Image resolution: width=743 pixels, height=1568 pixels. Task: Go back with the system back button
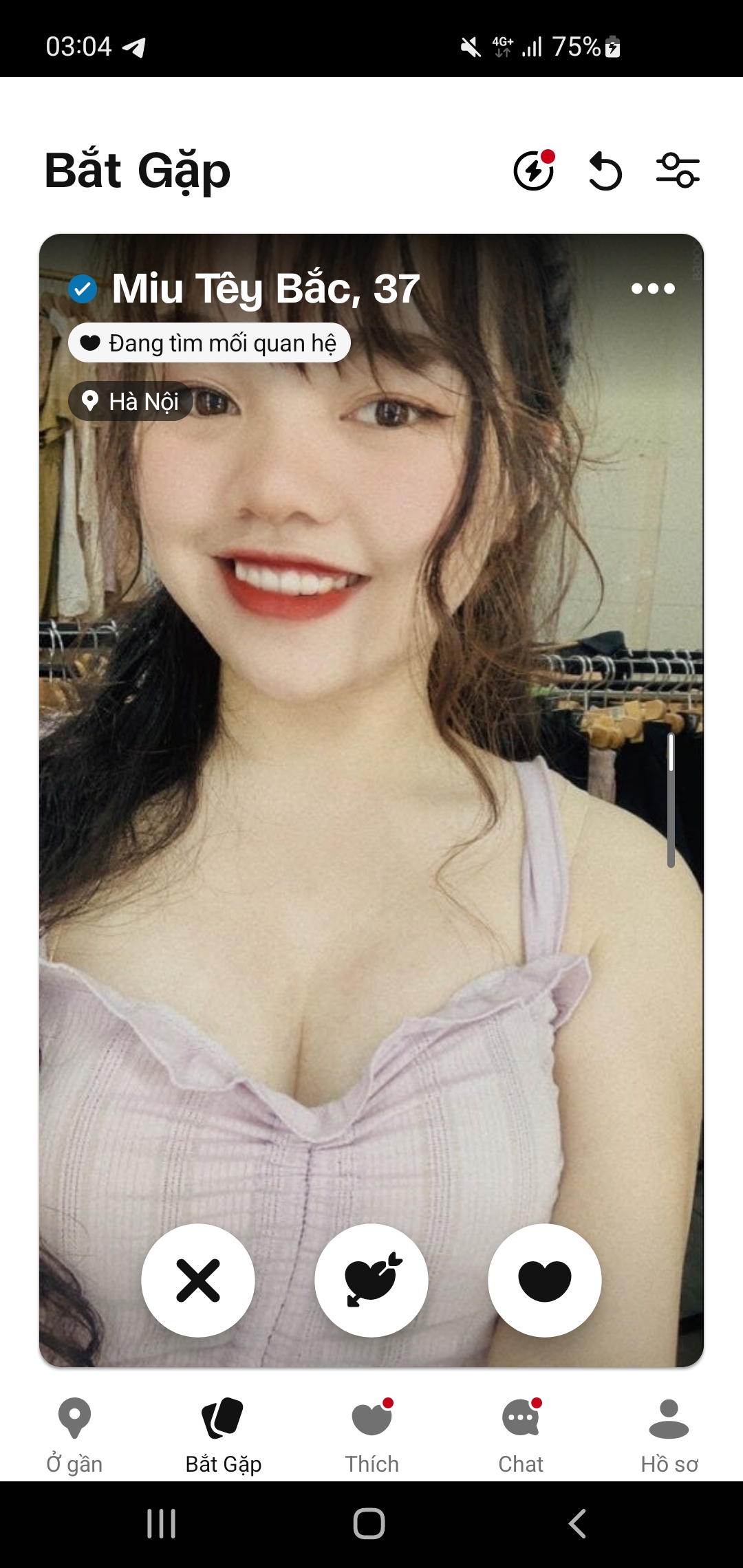pyautogui.click(x=578, y=1524)
